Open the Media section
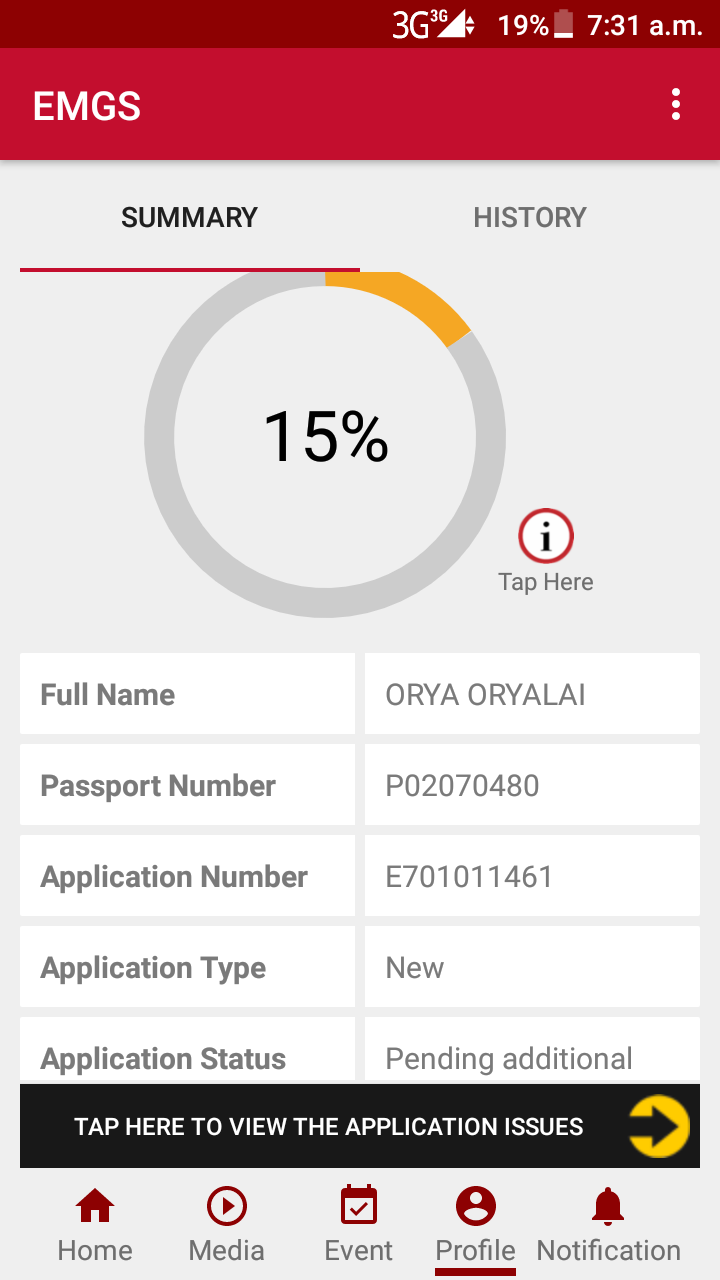Image resolution: width=720 pixels, height=1280 pixels. pyautogui.click(x=227, y=1225)
